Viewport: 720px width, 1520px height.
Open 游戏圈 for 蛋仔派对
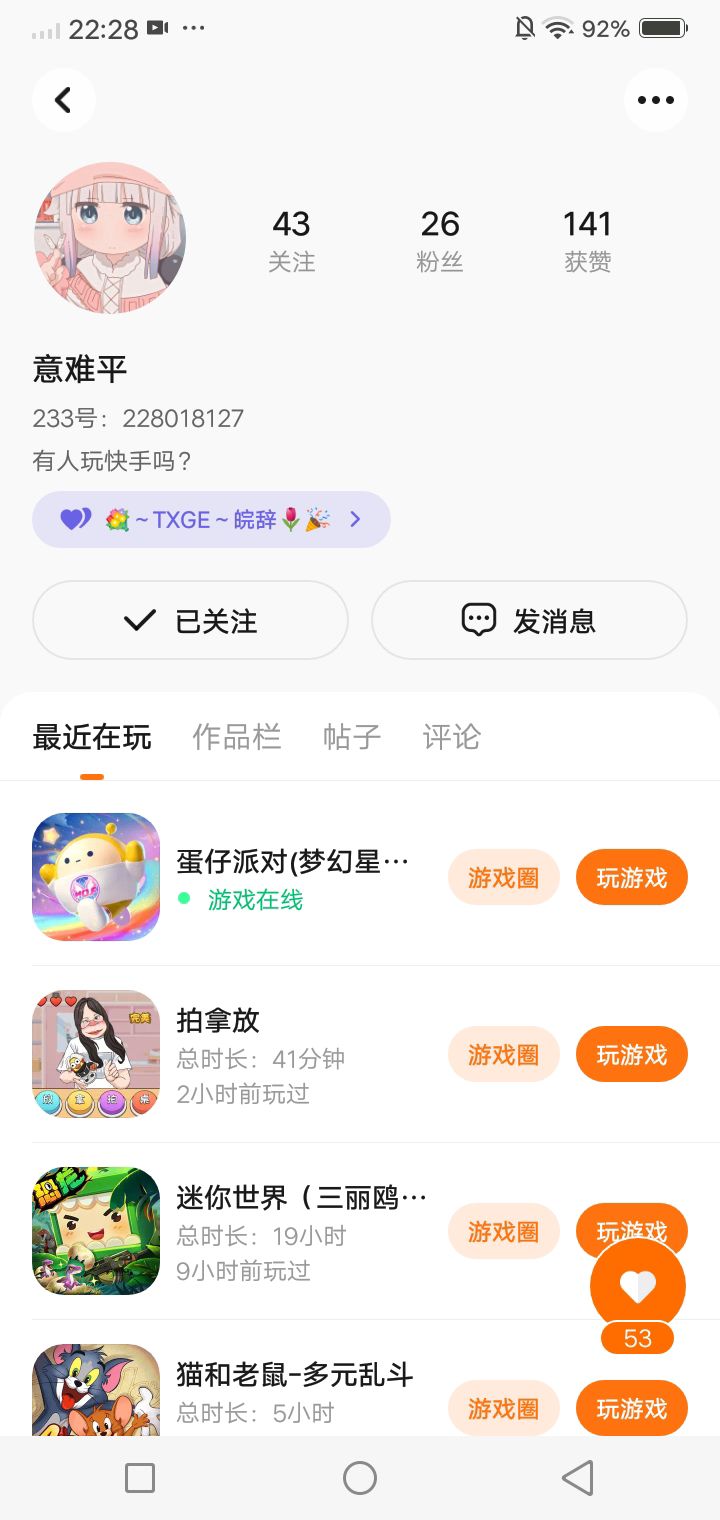[x=503, y=878]
